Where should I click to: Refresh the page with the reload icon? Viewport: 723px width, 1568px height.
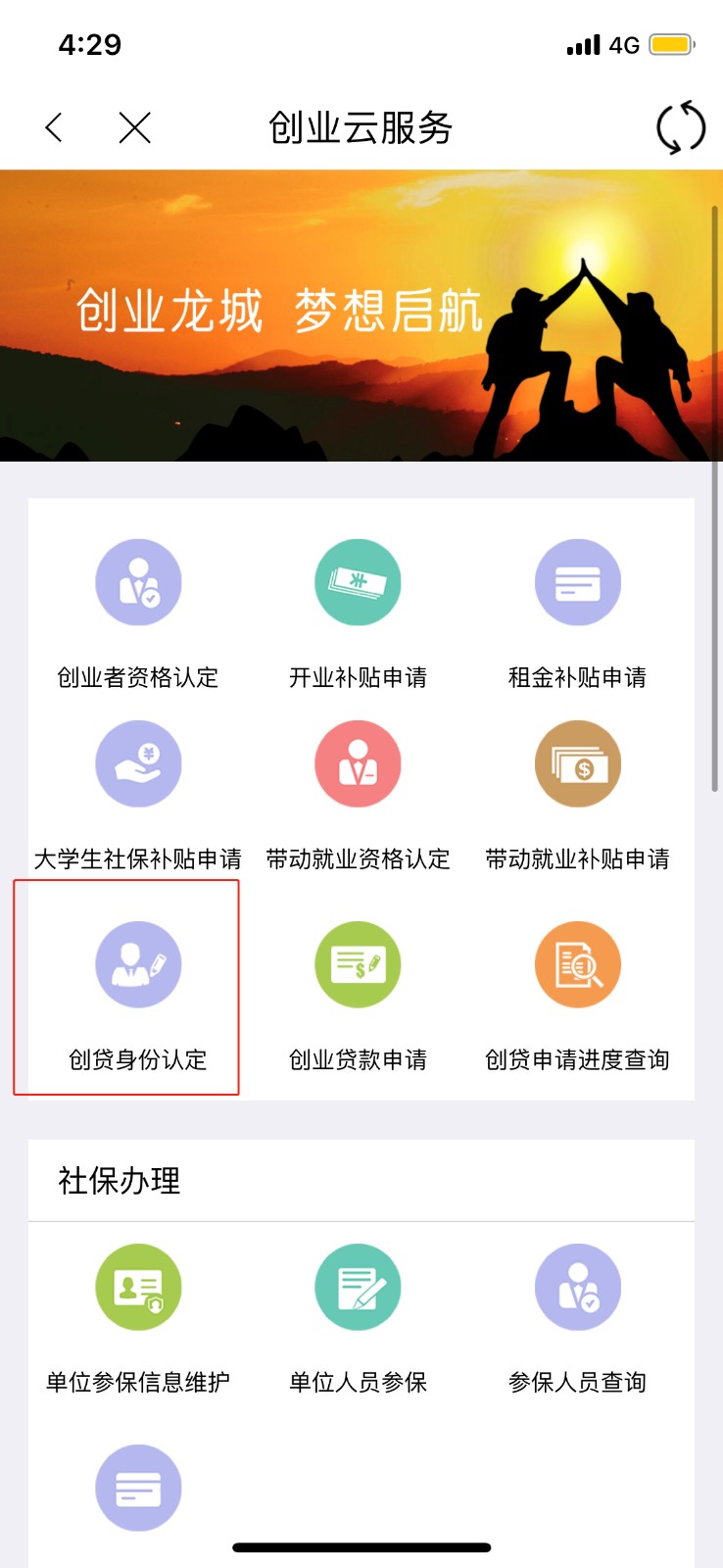[x=680, y=127]
